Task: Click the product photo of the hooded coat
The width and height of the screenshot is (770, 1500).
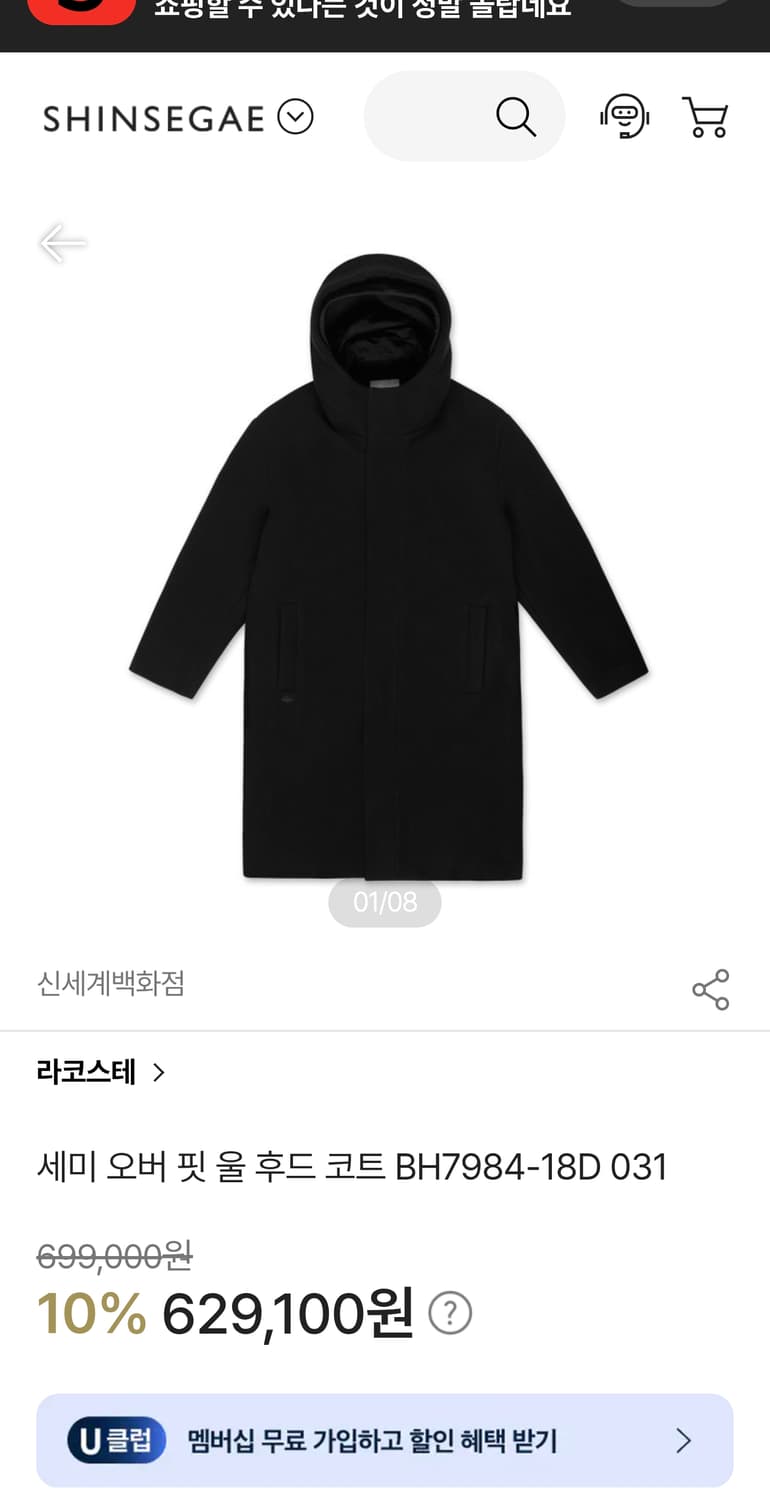Action: coord(385,570)
